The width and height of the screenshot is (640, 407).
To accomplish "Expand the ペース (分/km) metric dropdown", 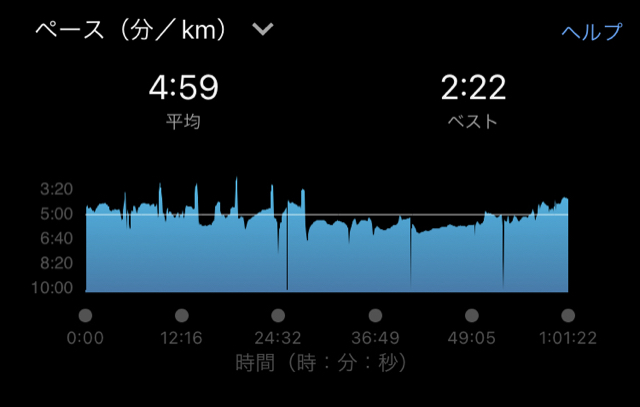I will pos(262,30).
